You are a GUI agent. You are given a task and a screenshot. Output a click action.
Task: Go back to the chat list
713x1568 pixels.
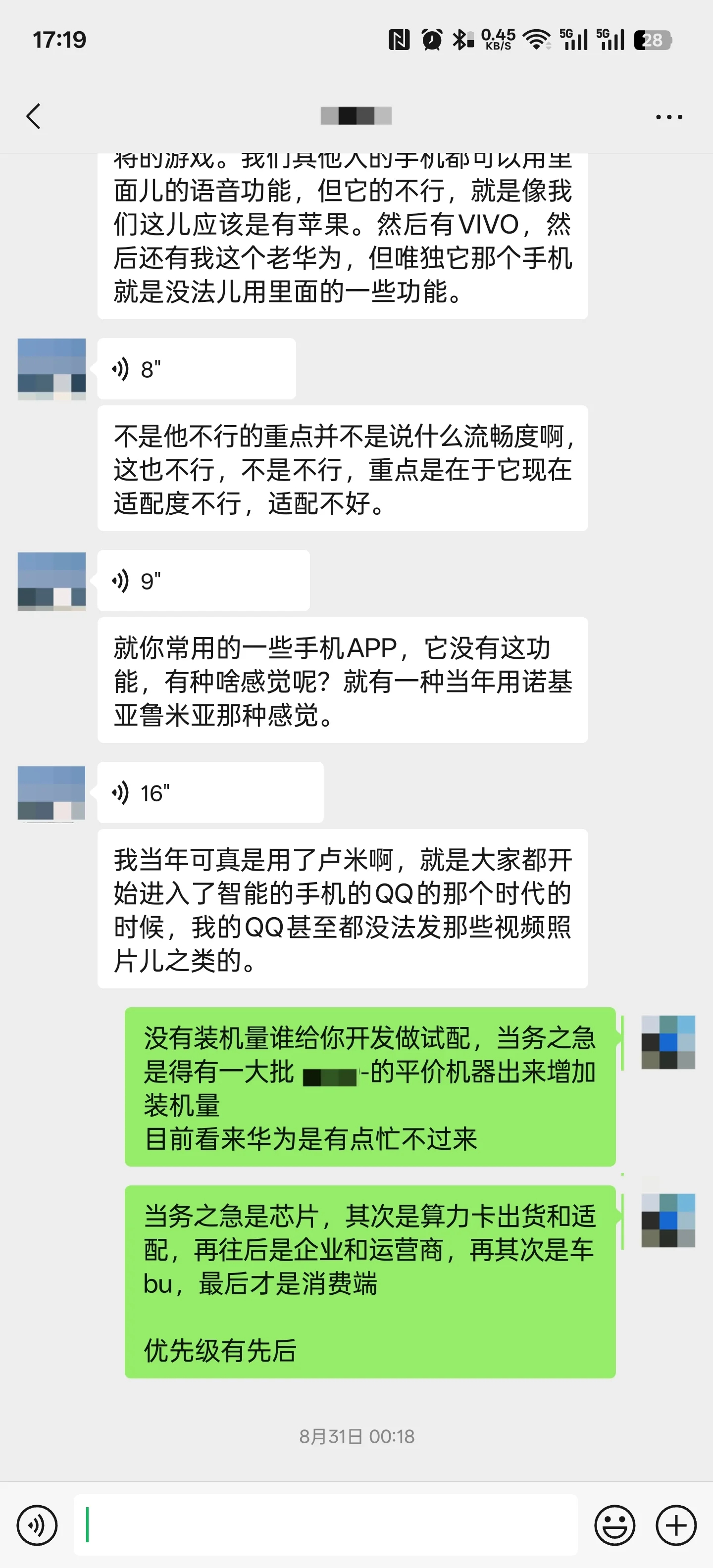34,116
